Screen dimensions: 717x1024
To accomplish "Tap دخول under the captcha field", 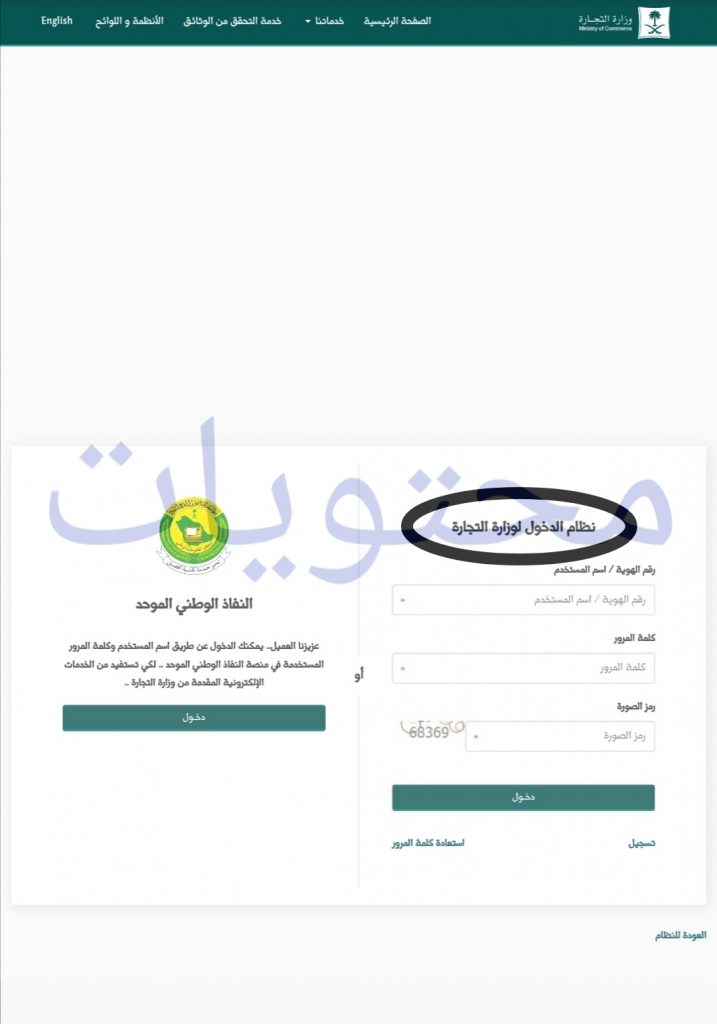I will pyautogui.click(x=523, y=797).
